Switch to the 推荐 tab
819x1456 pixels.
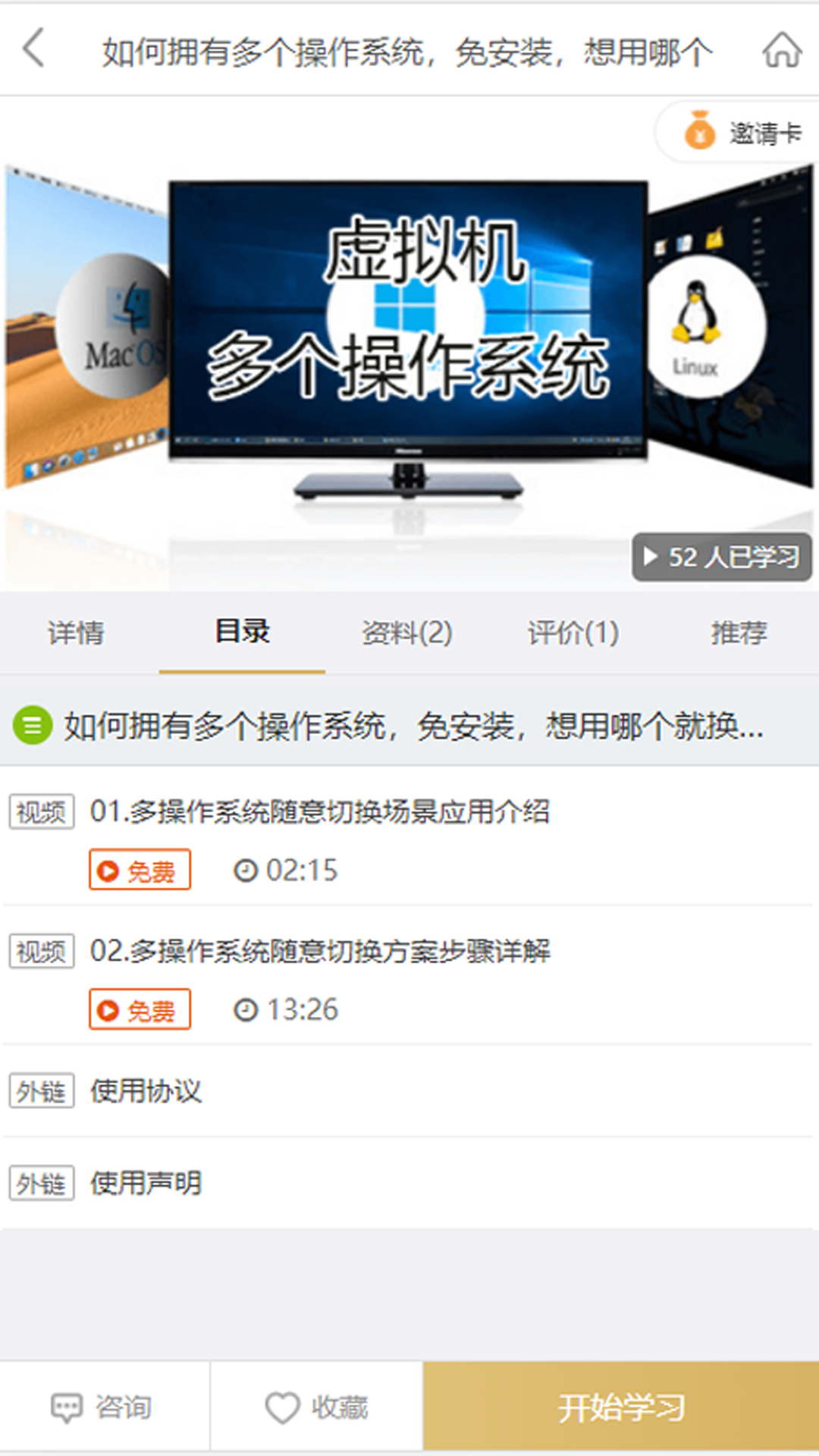click(x=739, y=632)
